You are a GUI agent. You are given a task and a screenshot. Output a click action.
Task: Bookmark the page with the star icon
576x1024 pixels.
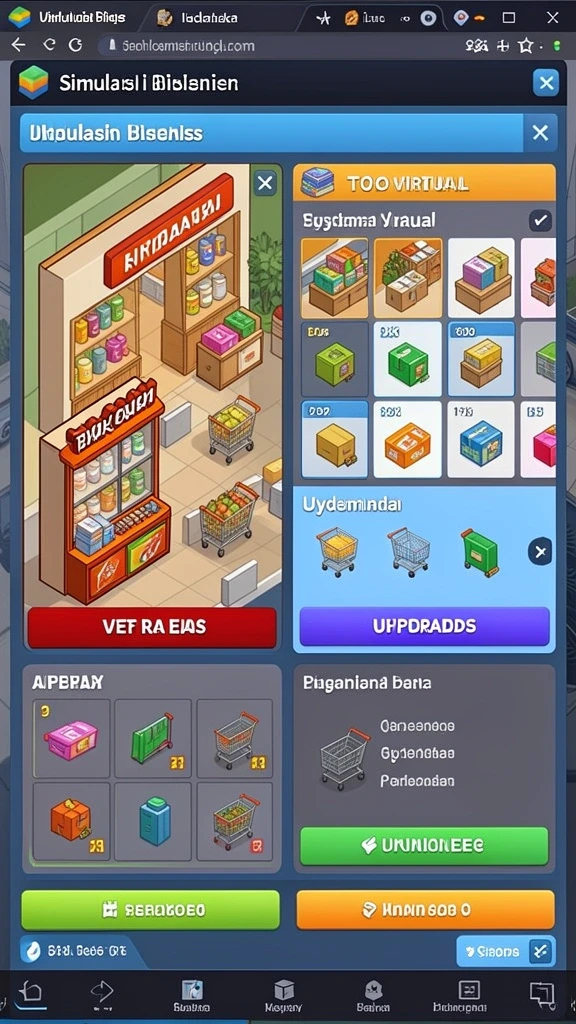[526, 46]
